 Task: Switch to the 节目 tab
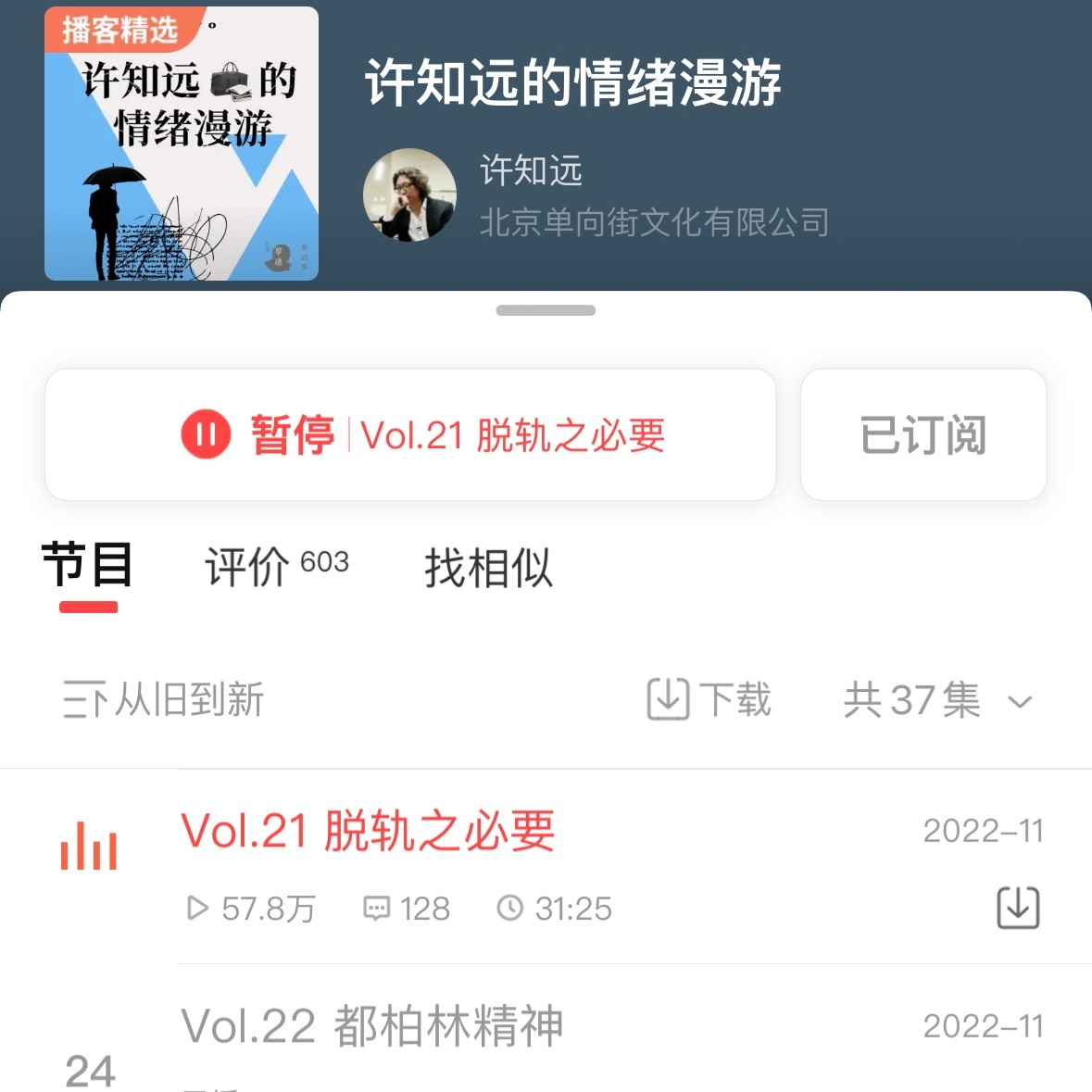[88, 566]
